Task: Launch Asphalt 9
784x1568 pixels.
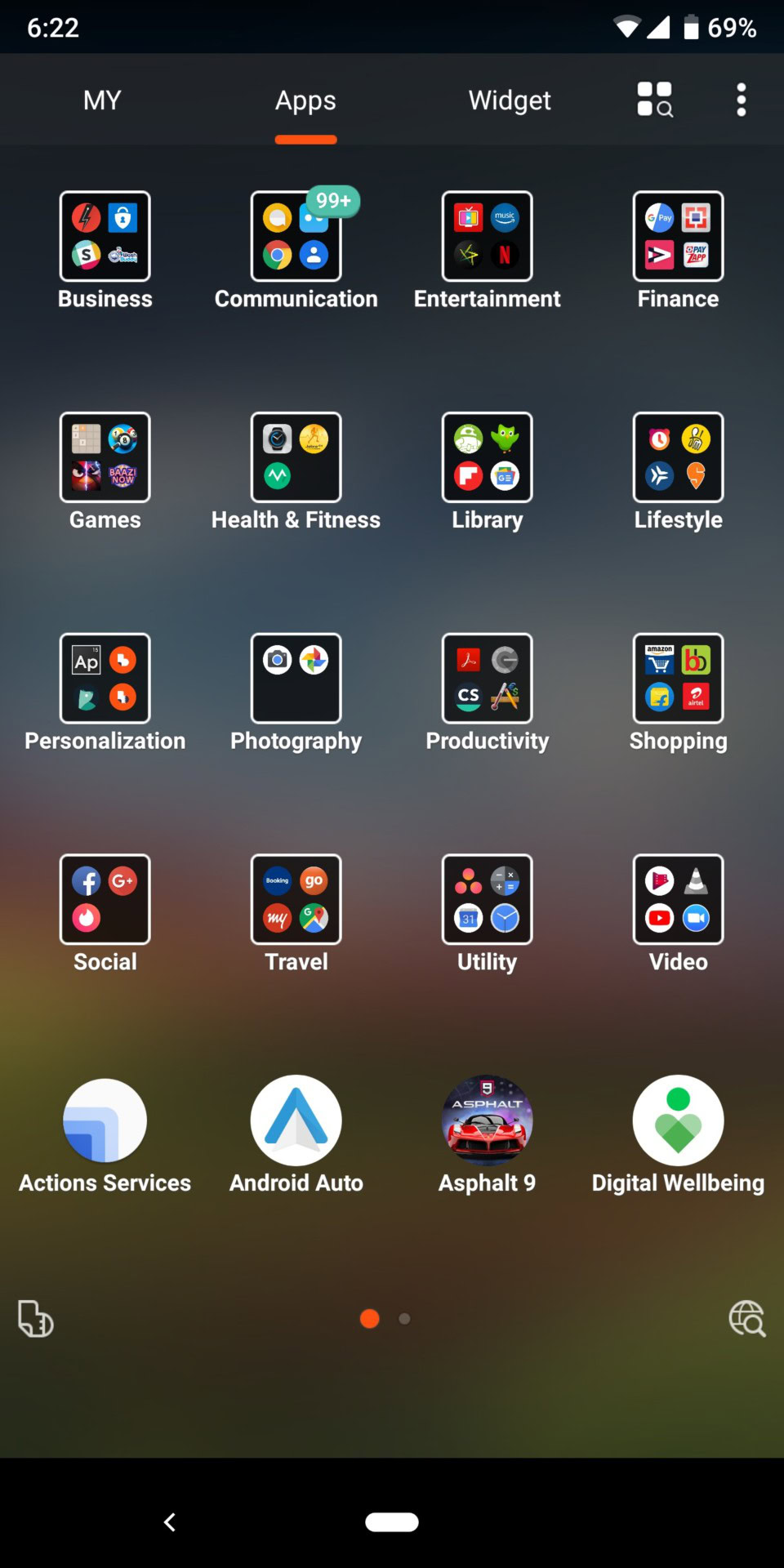Action: pos(488,1120)
